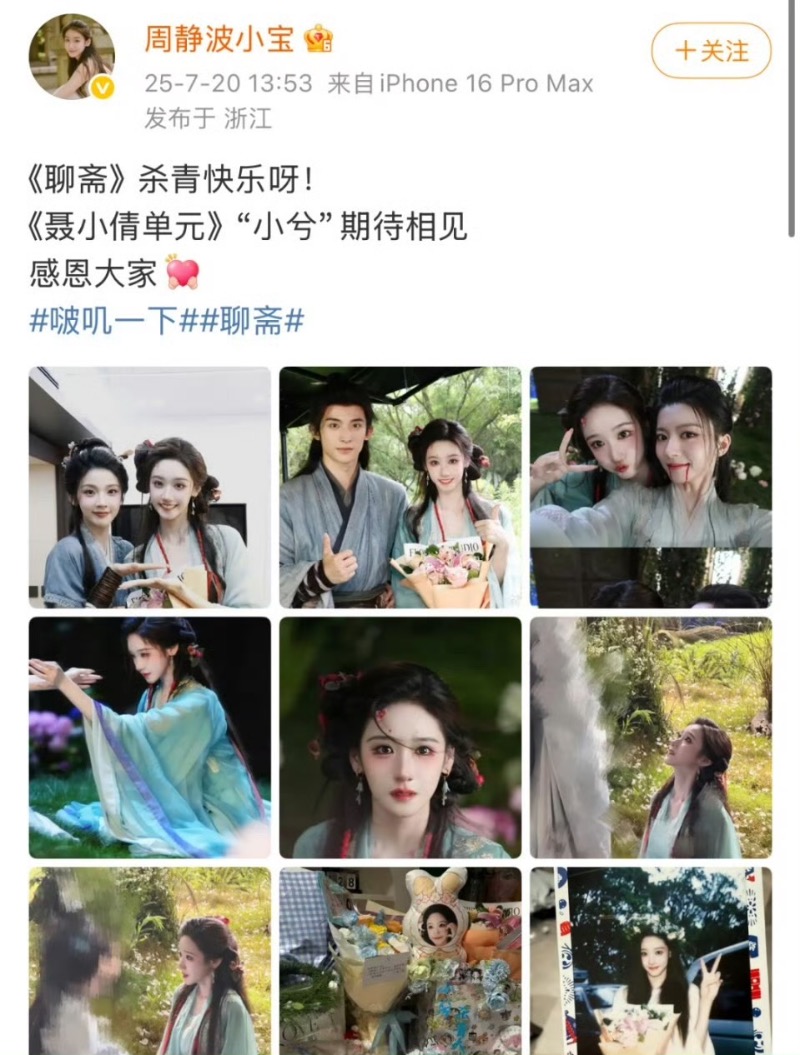Open photo with blurred figure on left
800x1055 pixels.
[150, 960]
